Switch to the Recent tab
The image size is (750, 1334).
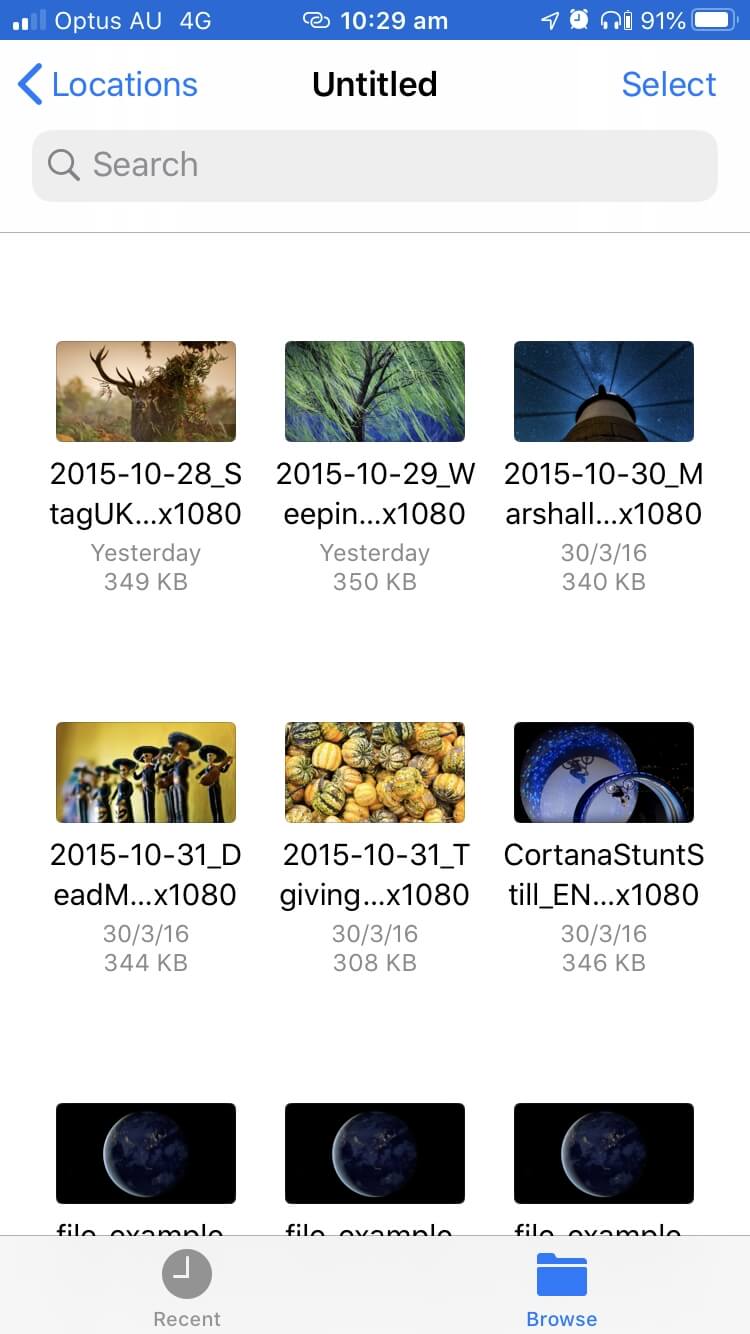coord(187,1288)
